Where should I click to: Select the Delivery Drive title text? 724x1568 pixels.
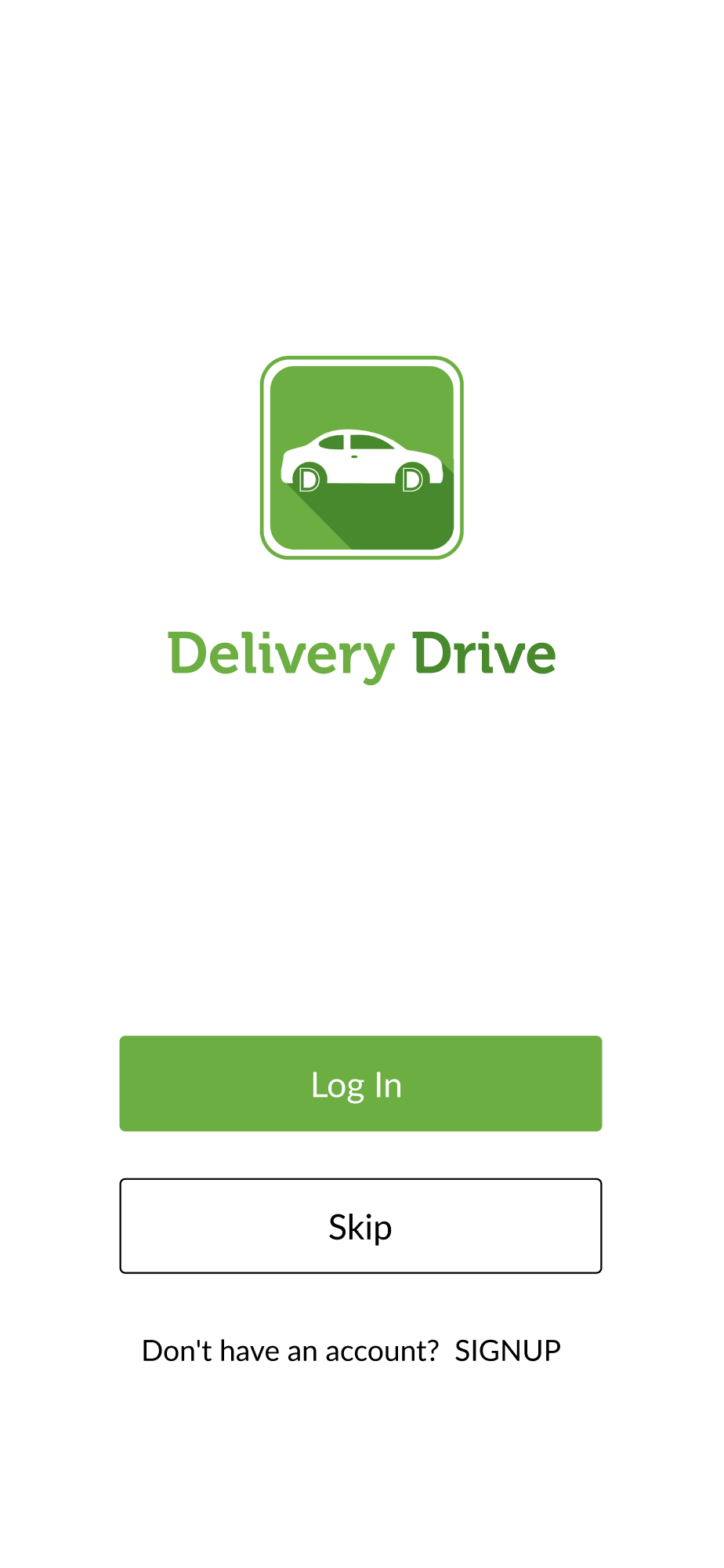coord(361,653)
